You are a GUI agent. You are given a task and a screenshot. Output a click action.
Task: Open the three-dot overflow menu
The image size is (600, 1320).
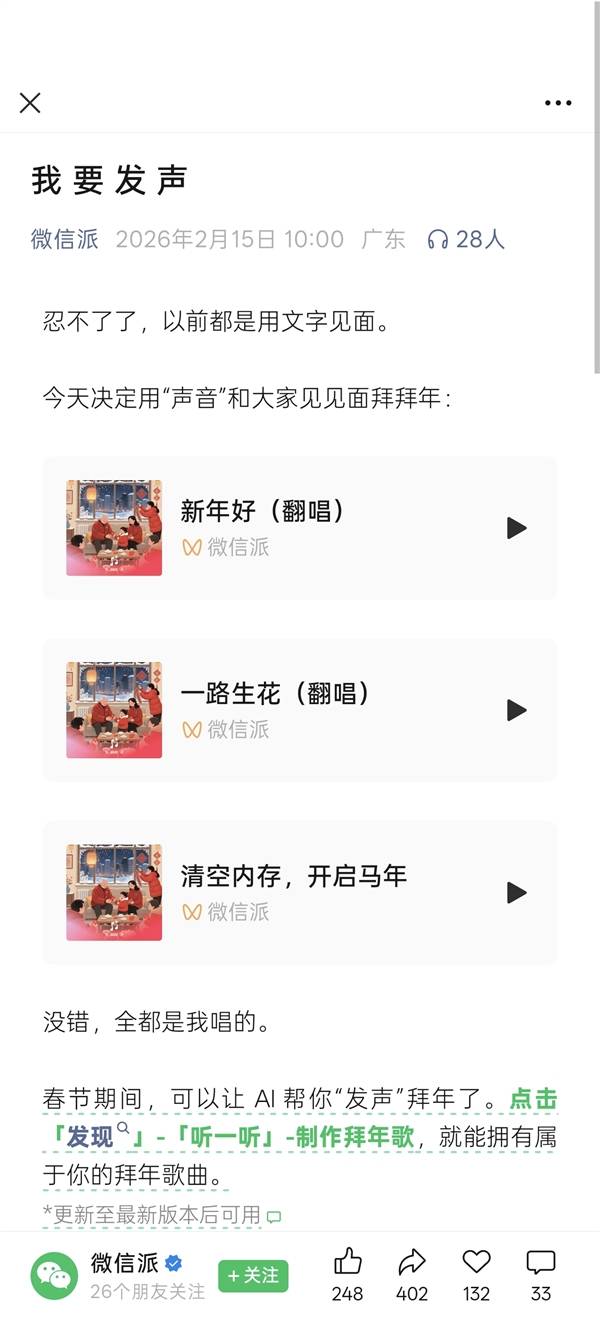click(x=558, y=102)
